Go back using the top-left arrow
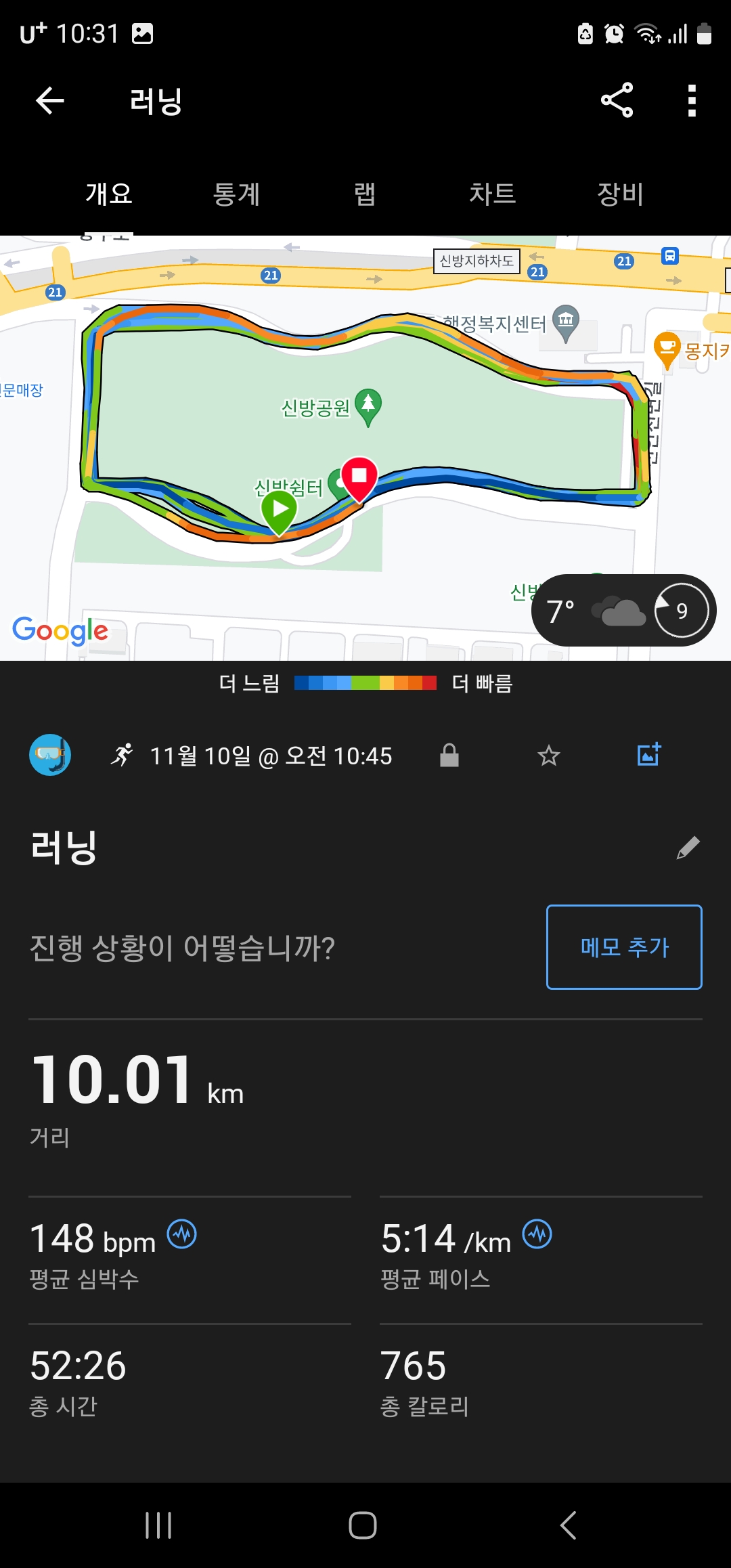Image resolution: width=731 pixels, height=1568 pixels. pos(49,101)
